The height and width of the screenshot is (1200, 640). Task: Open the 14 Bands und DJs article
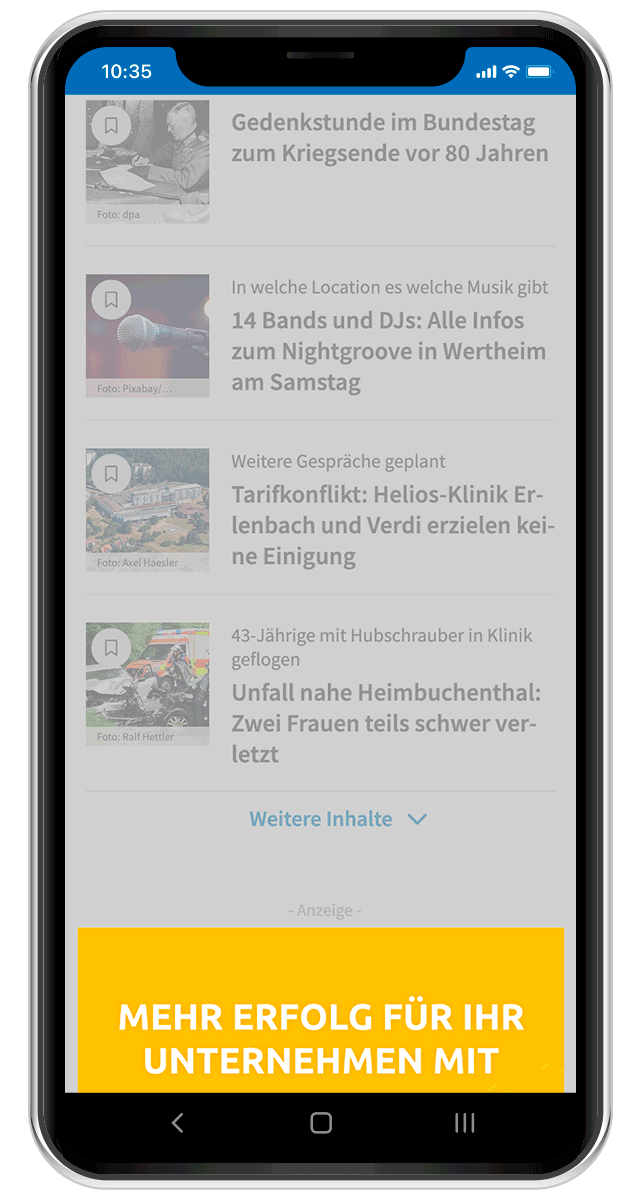pyautogui.click(x=389, y=351)
